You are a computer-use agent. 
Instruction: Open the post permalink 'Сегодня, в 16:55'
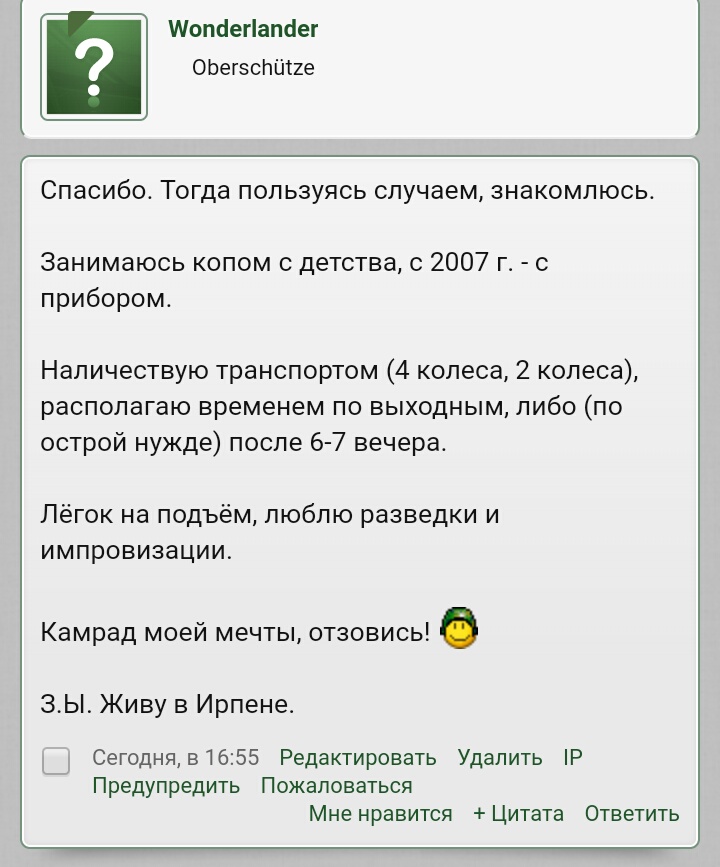pos(175,758)
